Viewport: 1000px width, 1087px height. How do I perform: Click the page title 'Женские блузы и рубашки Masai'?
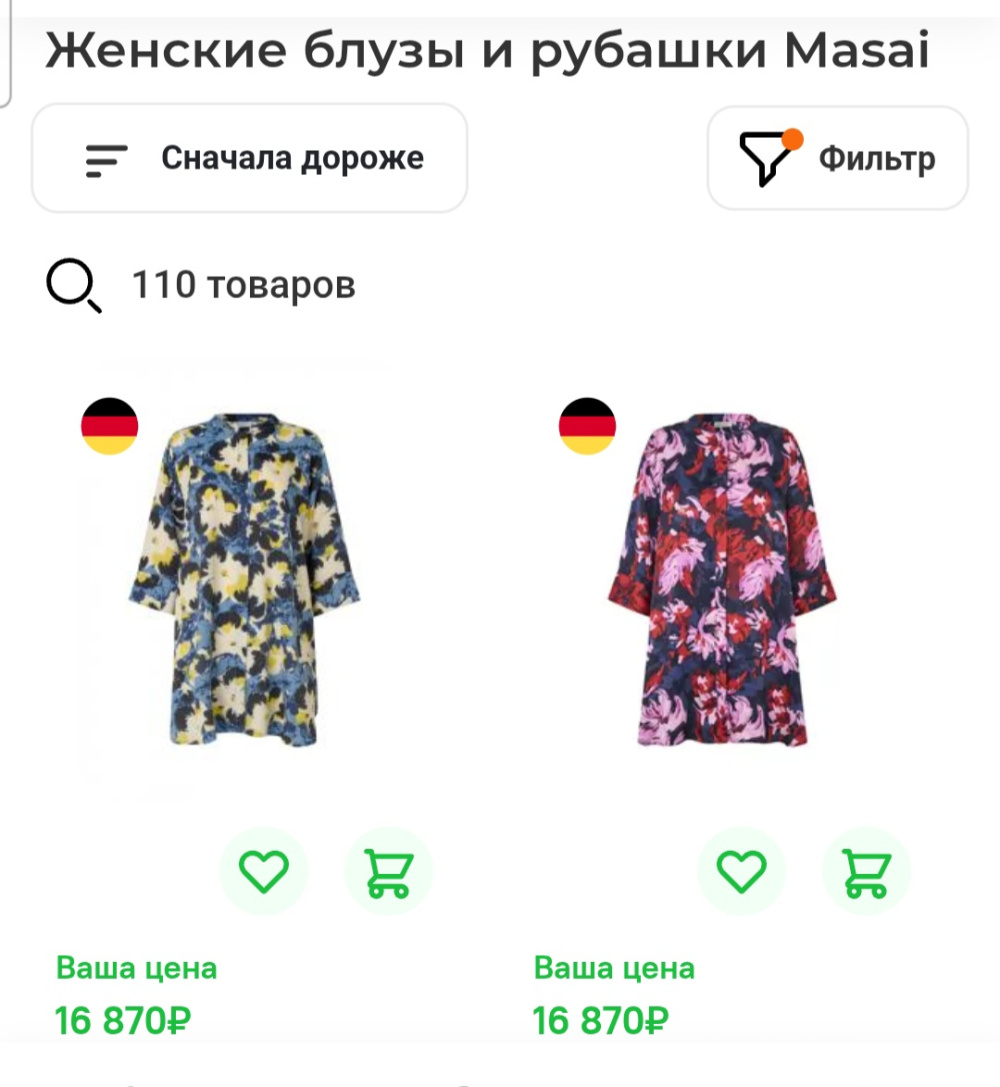click(x=490, y=47)
